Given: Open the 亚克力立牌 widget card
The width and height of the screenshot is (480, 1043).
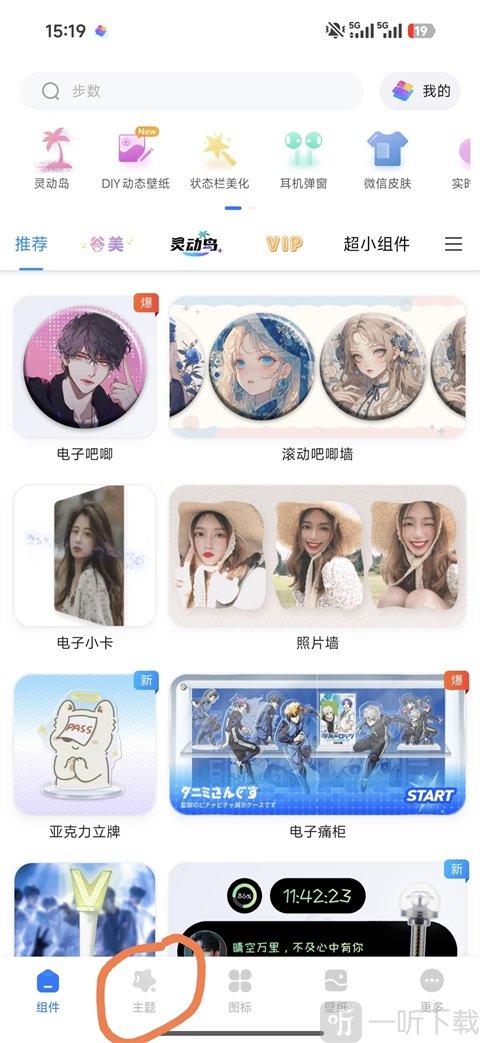Looking at the screenshot, I should coord(85,756).
